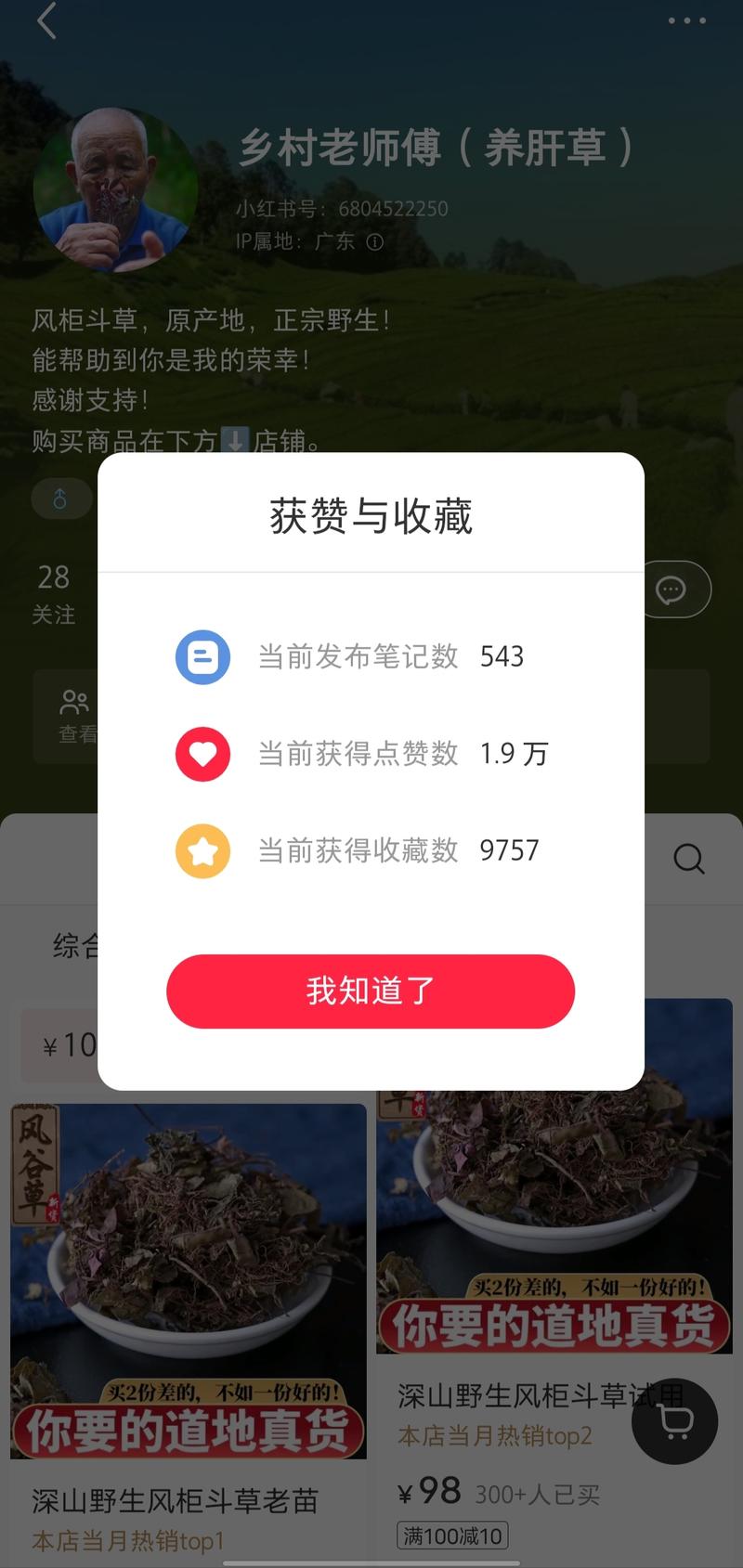This screenshot has width=743, height=1568.
Task: Open the three-dot more options menu
Action: tap(685, 20)
